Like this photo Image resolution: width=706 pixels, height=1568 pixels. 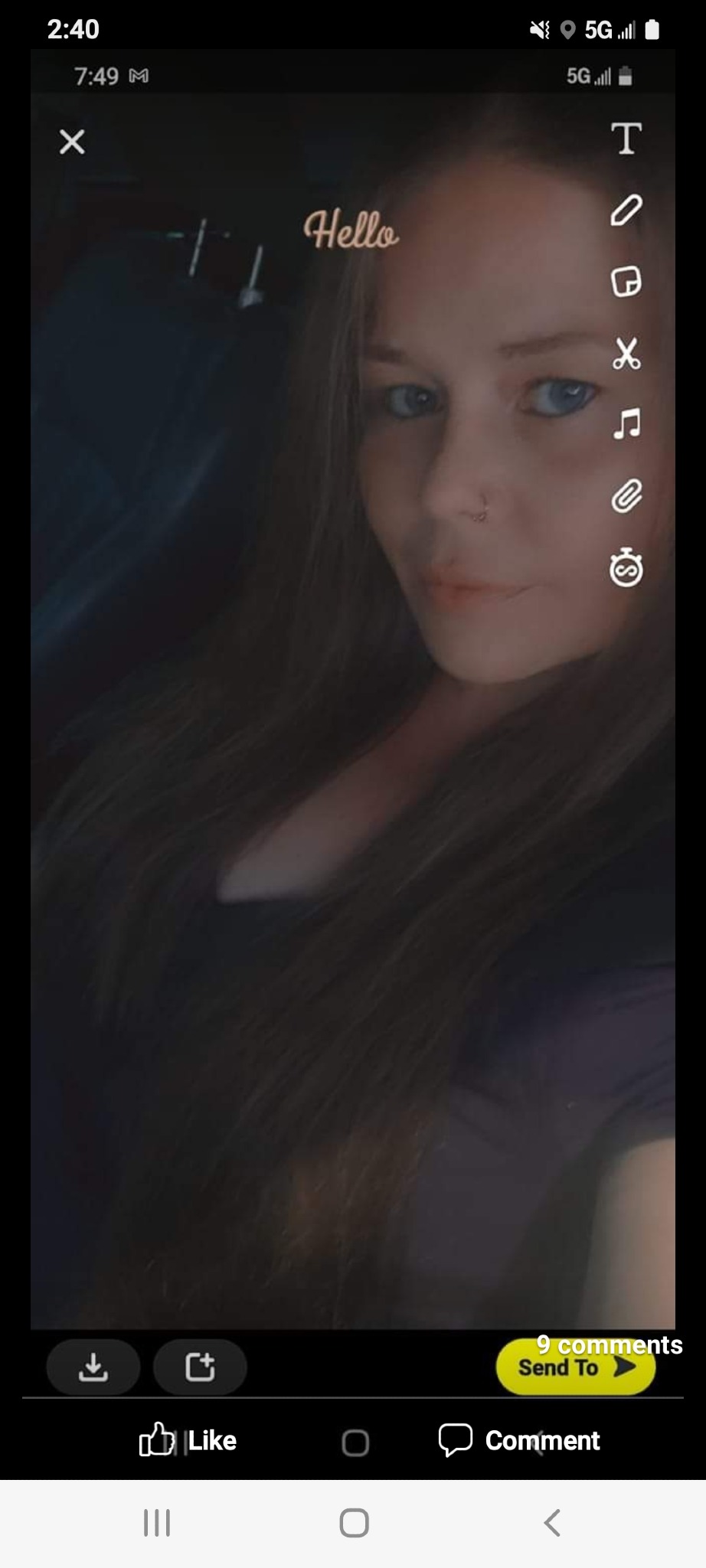pos(188,1440)
